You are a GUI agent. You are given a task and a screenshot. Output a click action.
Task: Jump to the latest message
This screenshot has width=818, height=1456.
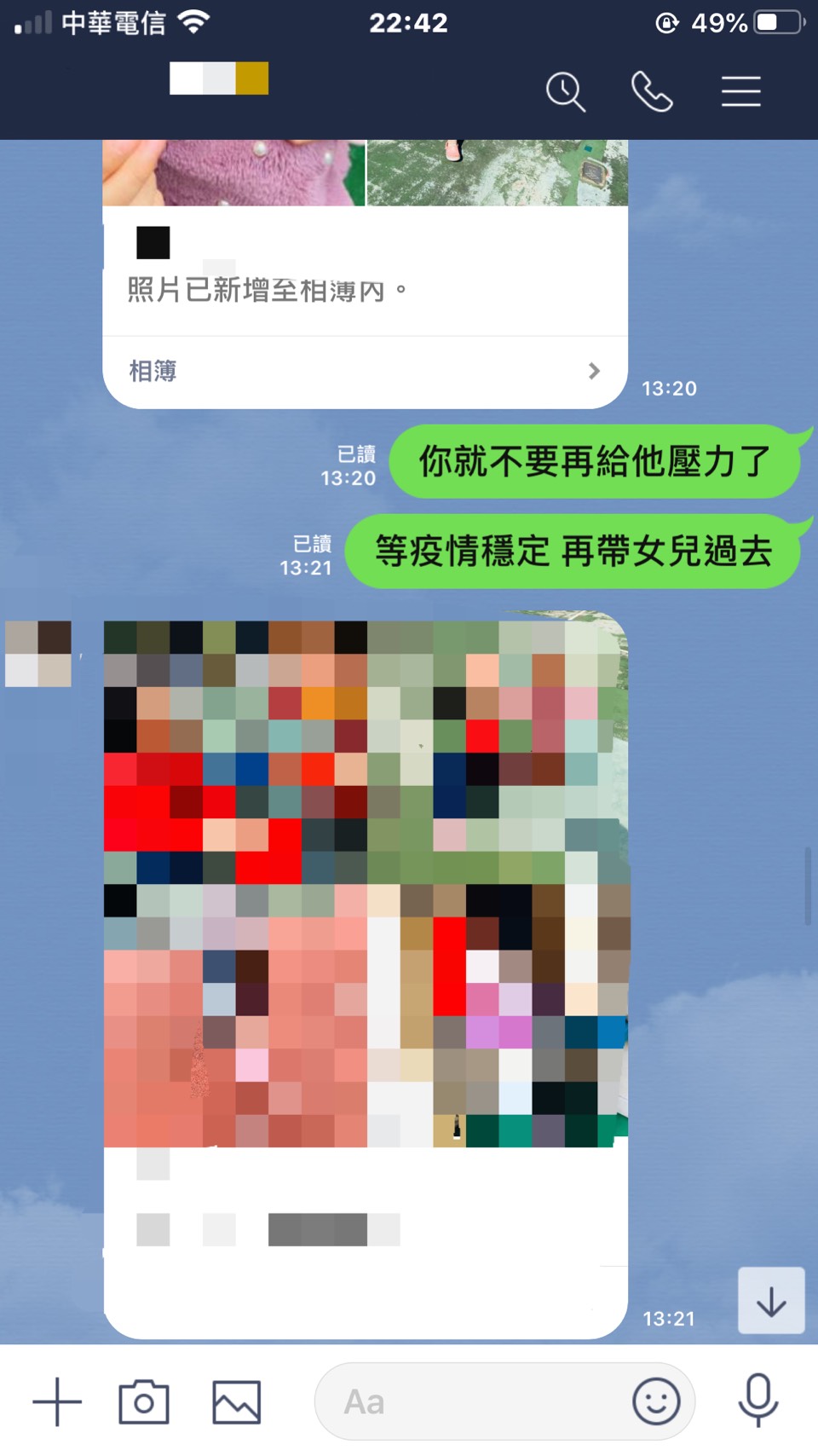coord(771,1301)
